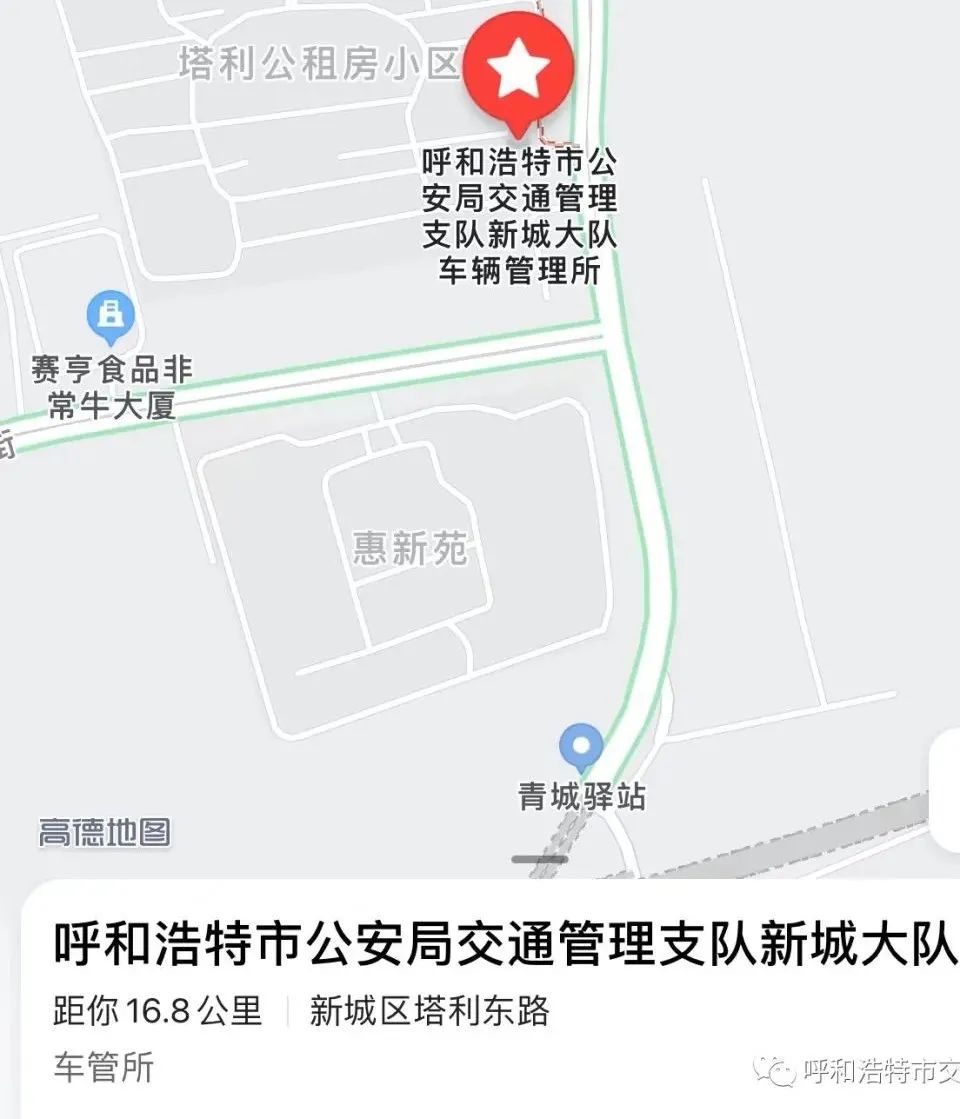Expand the bottom sheet using its handle

pyautogui.click(x=539, y=859)
